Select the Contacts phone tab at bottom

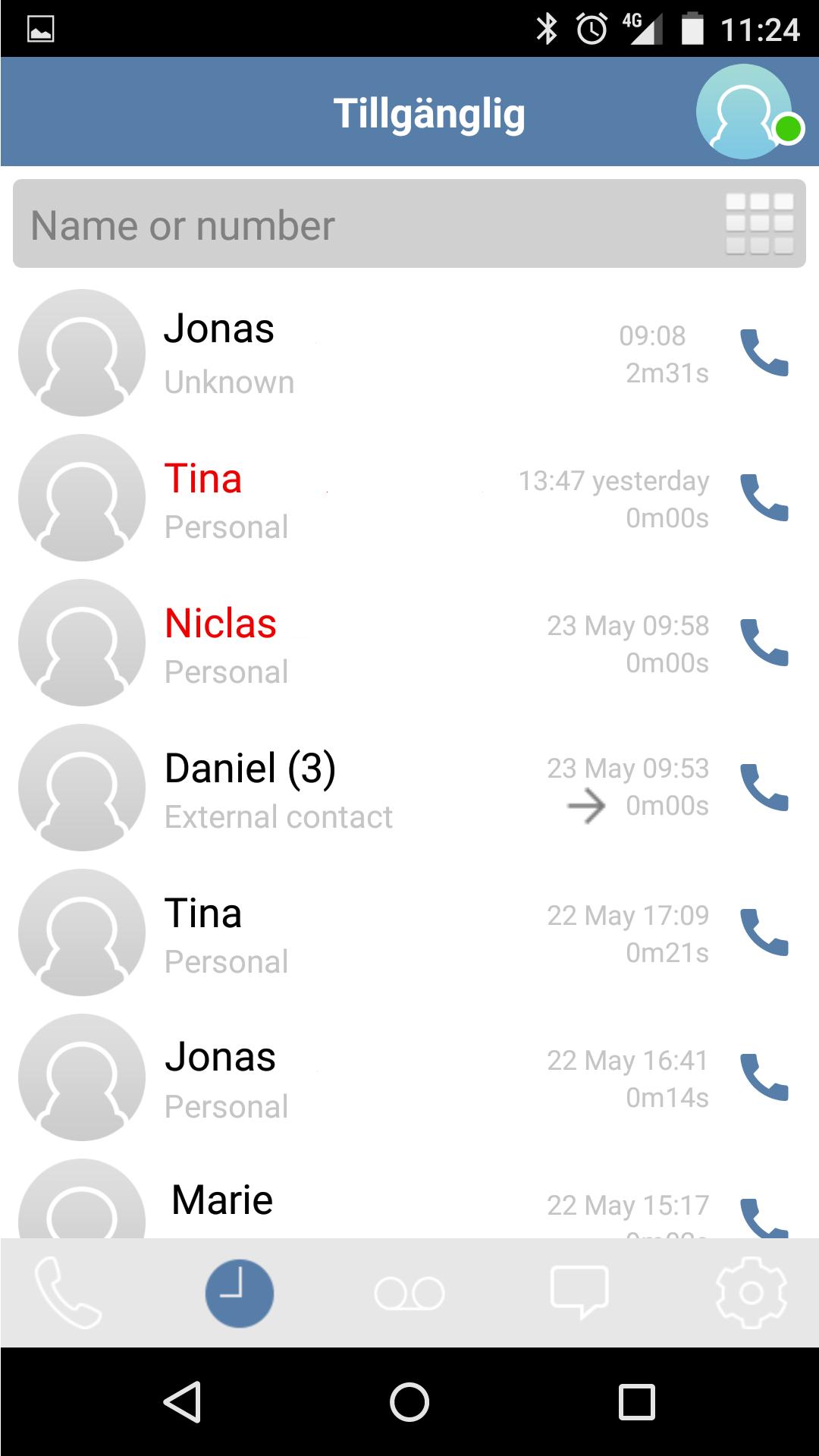(68, 1292)
